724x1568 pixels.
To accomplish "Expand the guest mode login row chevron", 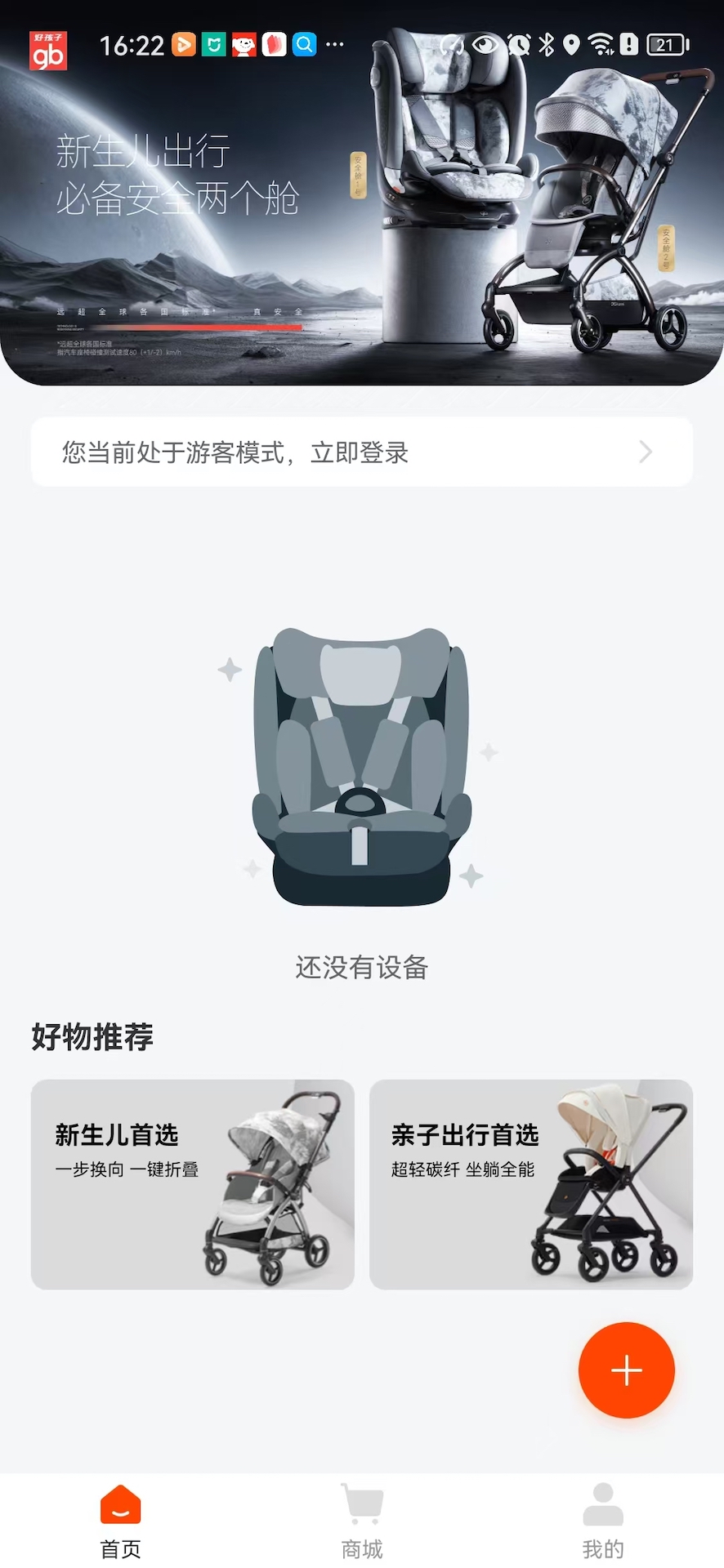I will 645,452.
